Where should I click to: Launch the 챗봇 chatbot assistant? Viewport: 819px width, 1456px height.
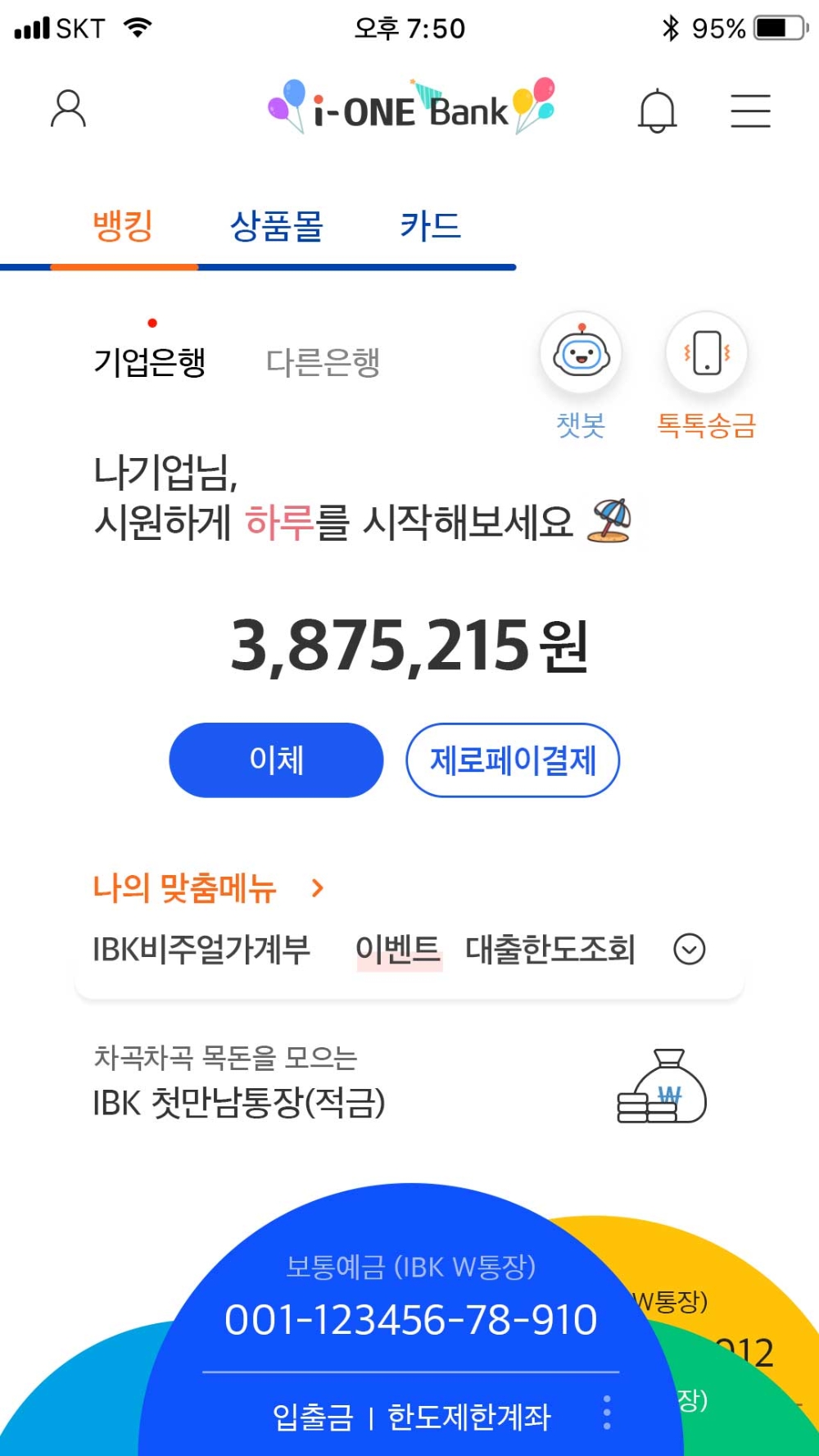pyautogui.click(x=581, y=353)
